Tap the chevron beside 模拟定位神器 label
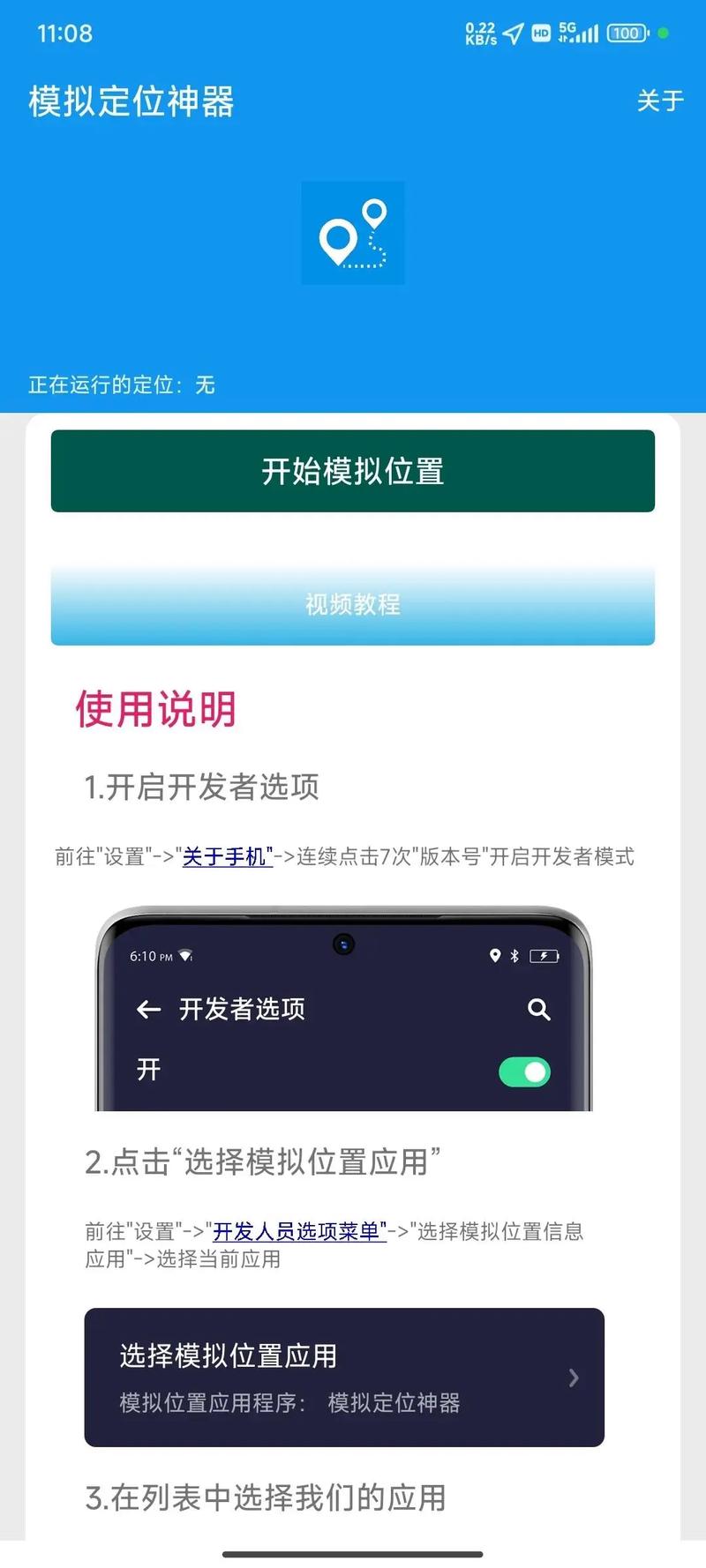The image size is (706, 1568). click(x=575, y=1378)
